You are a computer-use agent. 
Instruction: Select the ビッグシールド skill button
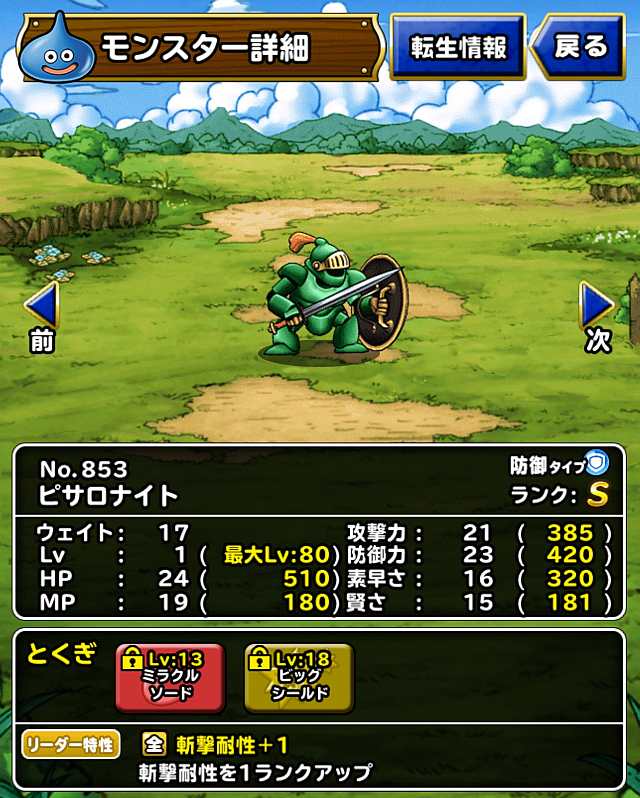coord(298,678)
